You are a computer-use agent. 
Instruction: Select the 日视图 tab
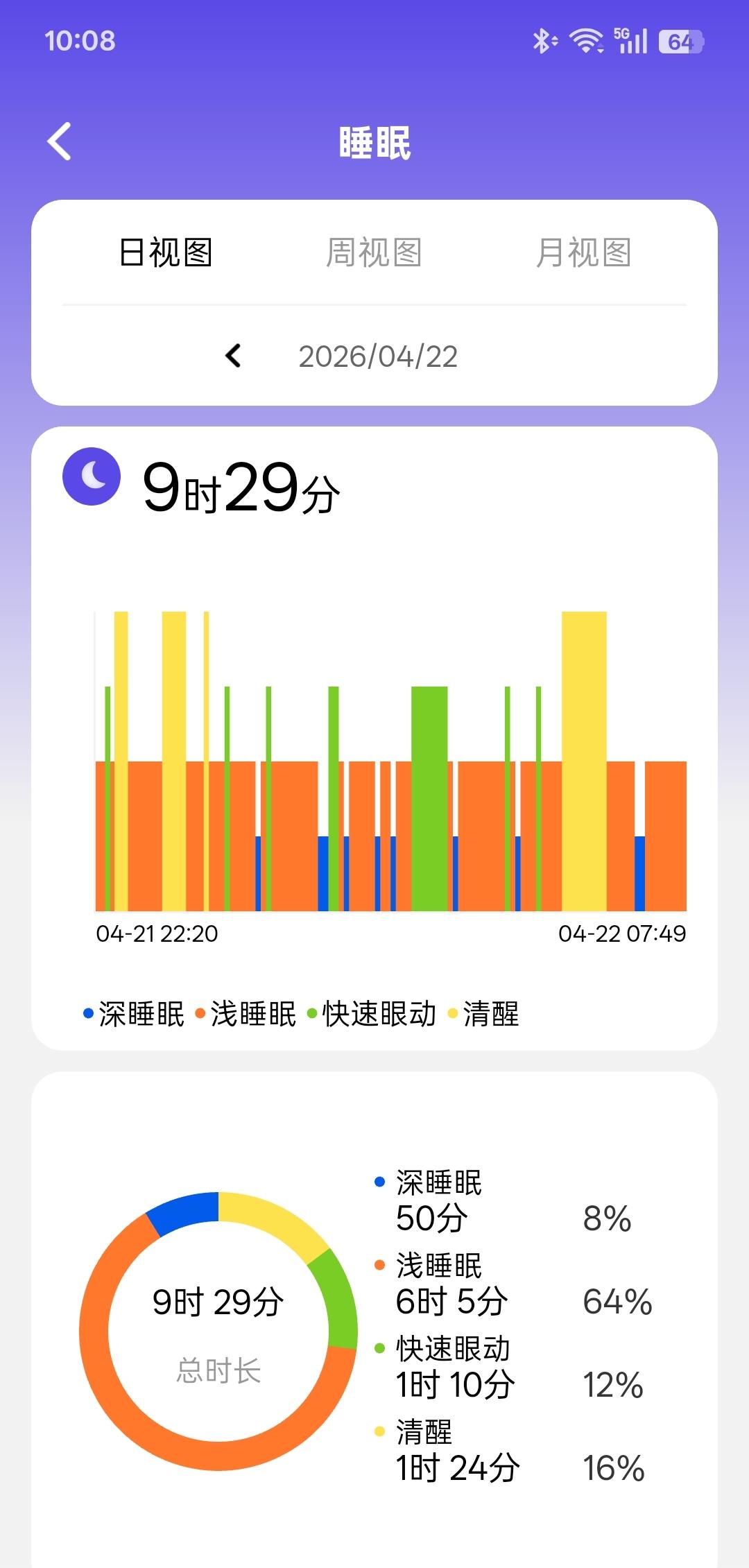pos(166,252)
